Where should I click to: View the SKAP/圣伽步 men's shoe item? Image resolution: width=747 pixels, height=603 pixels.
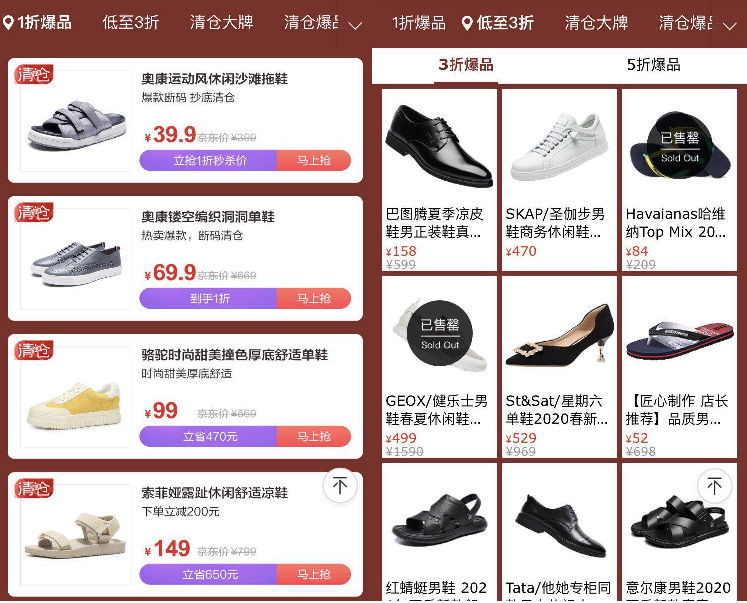click(559, 180)
